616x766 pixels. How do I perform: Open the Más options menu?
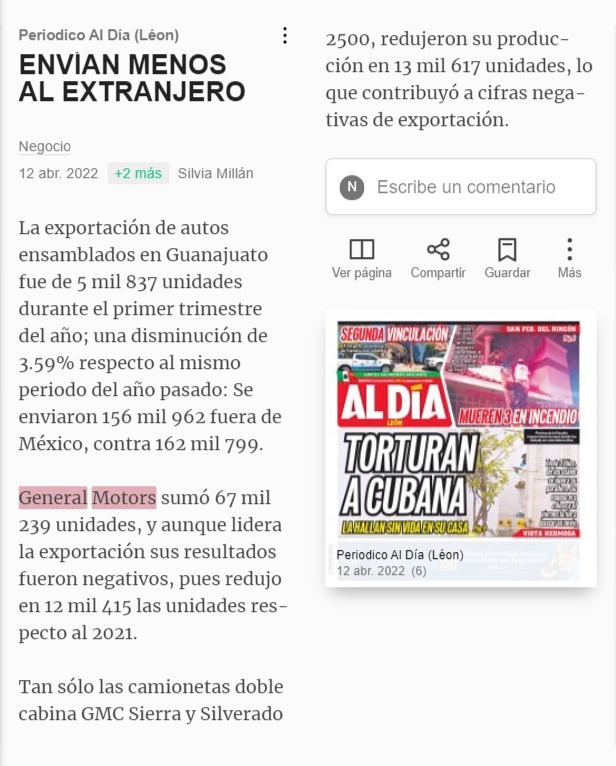[569, 259]
